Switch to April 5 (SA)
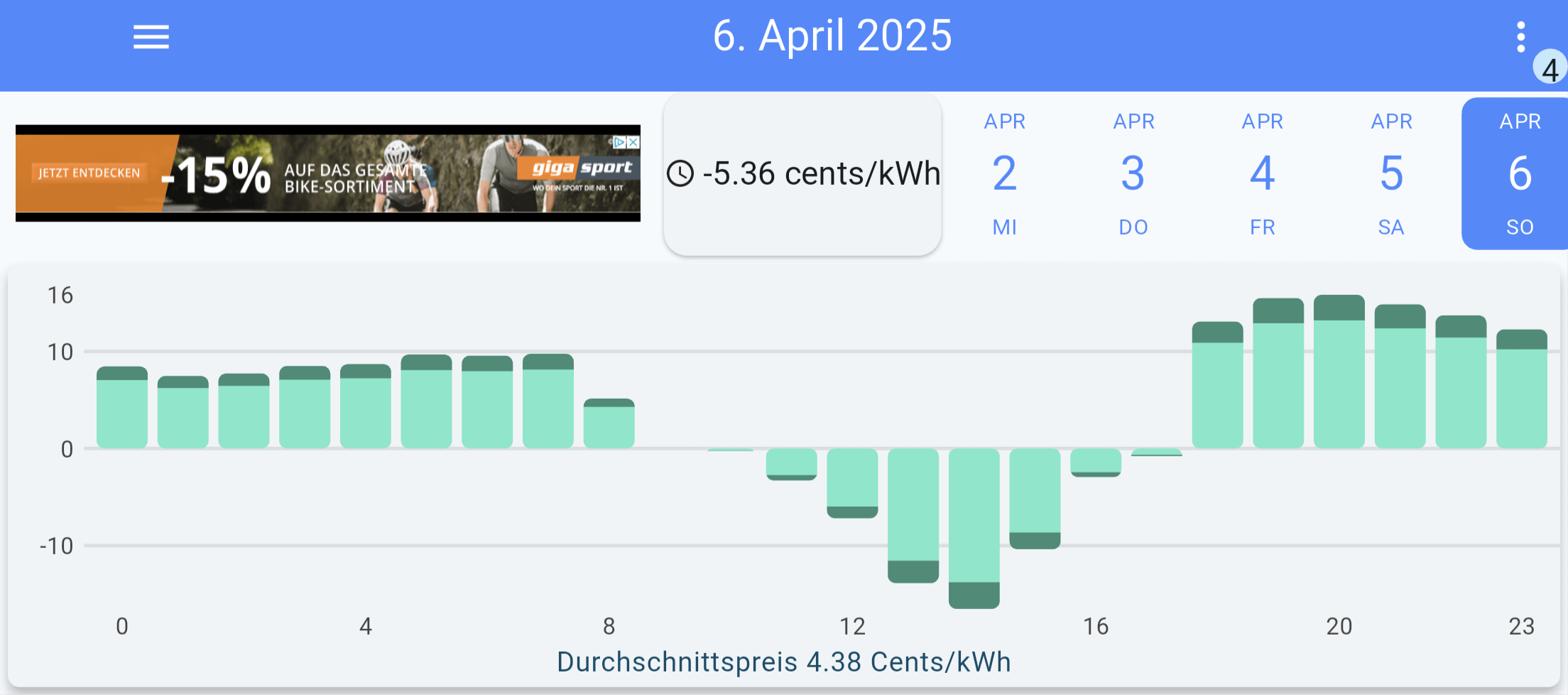1568x695 pixels. pos(1391,174)
